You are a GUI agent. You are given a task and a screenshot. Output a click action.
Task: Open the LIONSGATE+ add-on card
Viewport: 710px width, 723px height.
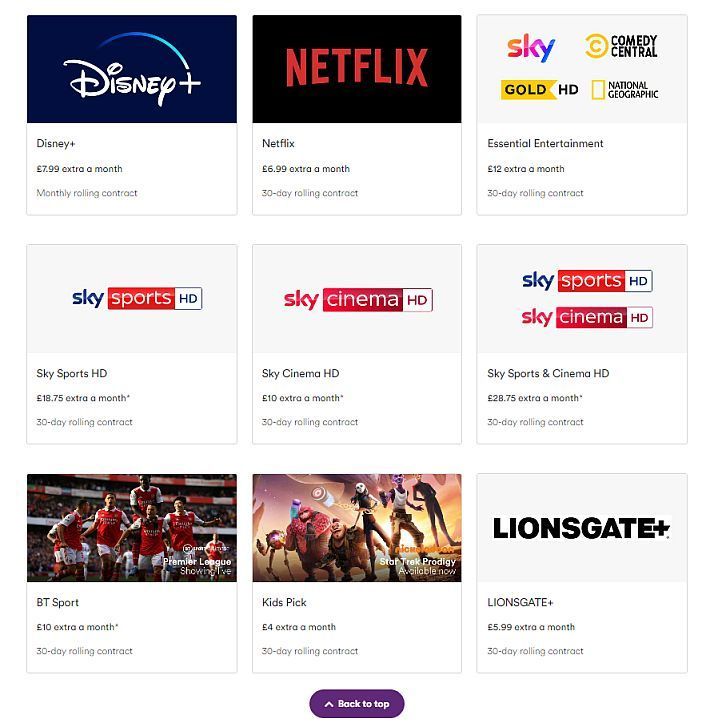point(581,572)
